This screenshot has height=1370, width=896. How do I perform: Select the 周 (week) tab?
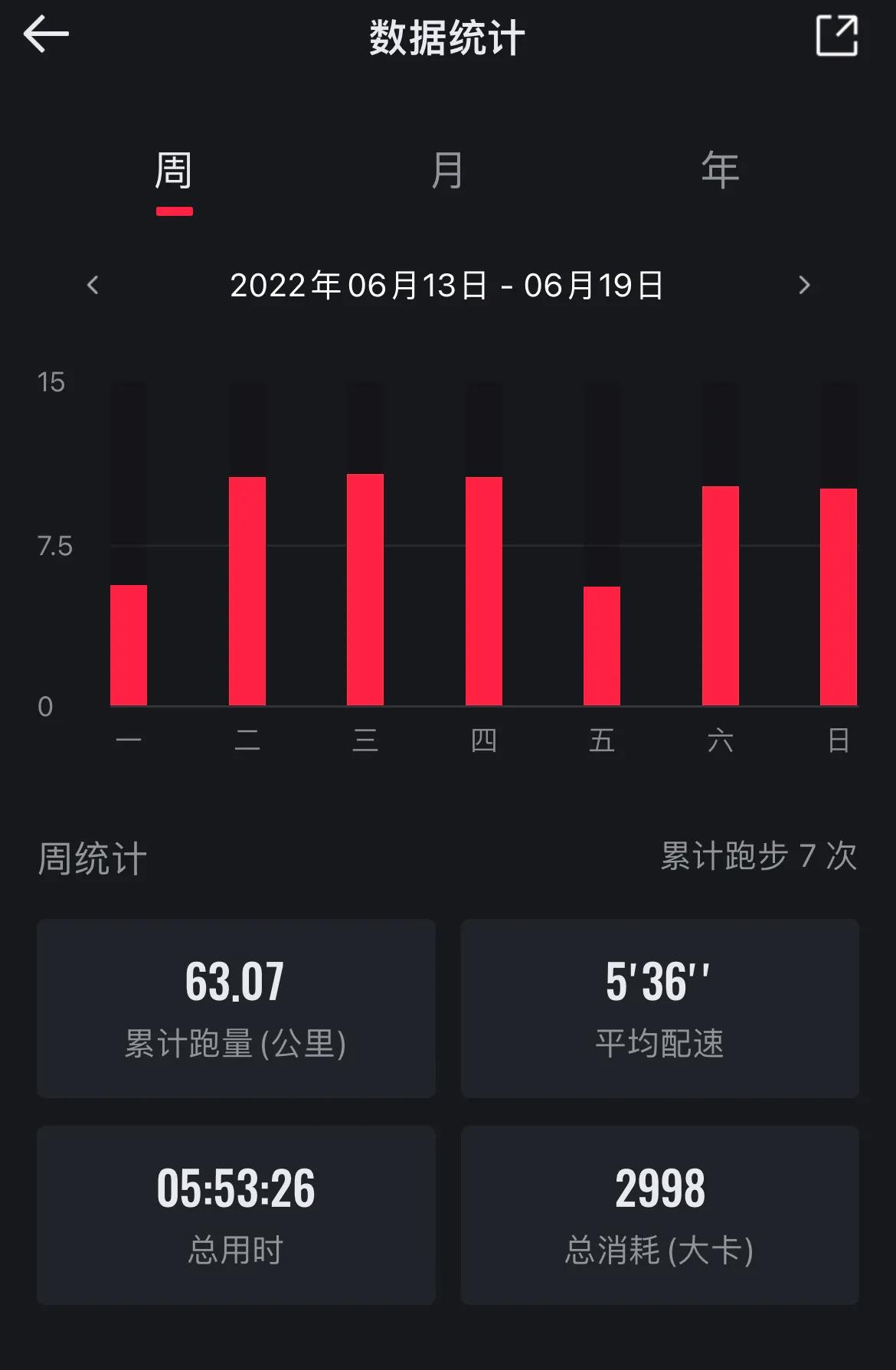[174, 170]
